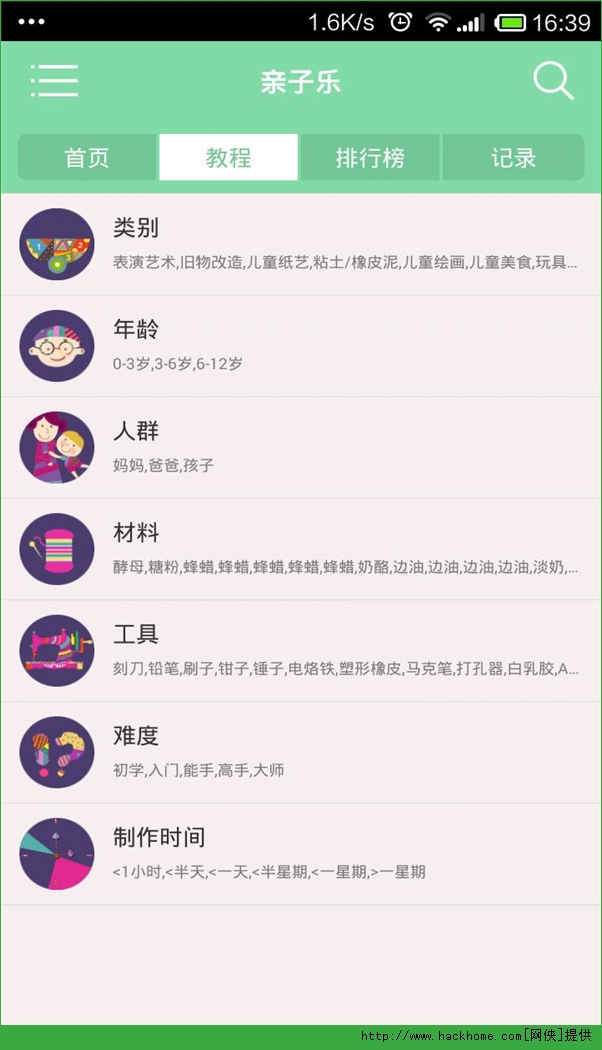602x1050 pixels.
Task: Switch to the 排行榜 tab
Action: [x=370, y=158]
